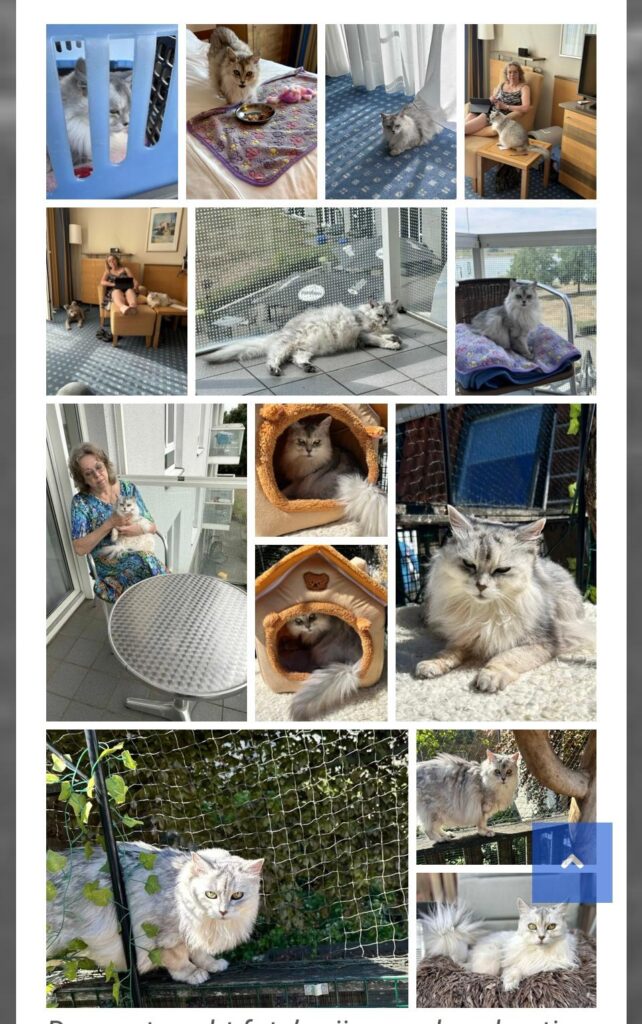Open photo of cat inside blue laundry basket
This screenshot has width=642, height=1024.
[112, 111]
